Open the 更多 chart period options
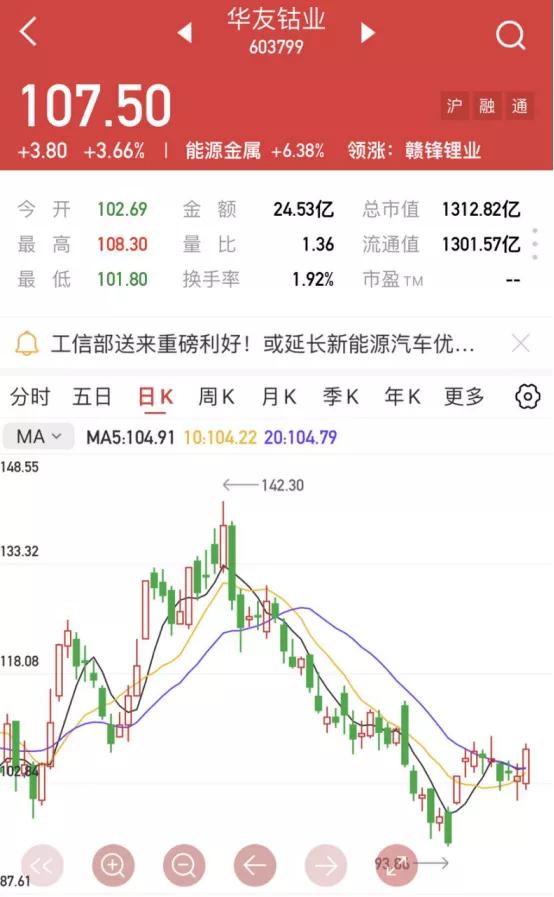The width and height of the screenshot is (554, 897). (x=464, y=396)
